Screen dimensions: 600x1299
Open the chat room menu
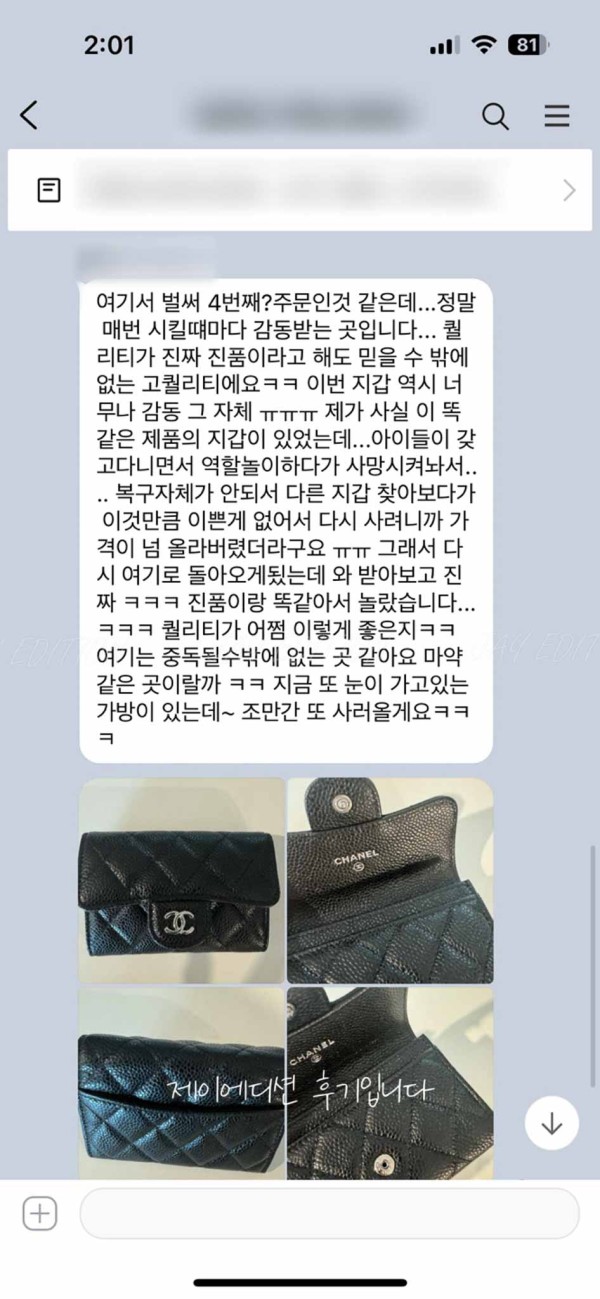click(x=557, y=116)
